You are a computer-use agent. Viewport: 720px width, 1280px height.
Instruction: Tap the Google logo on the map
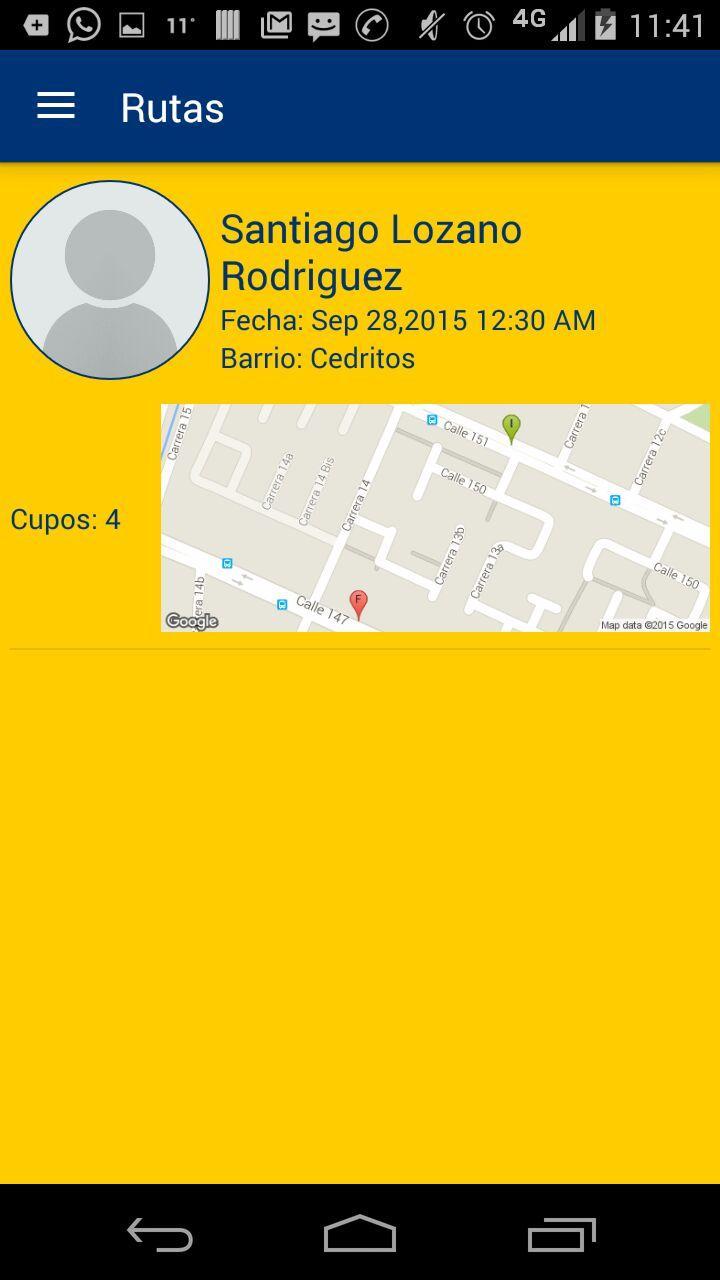pyautogui.click(x=191, y=621)
